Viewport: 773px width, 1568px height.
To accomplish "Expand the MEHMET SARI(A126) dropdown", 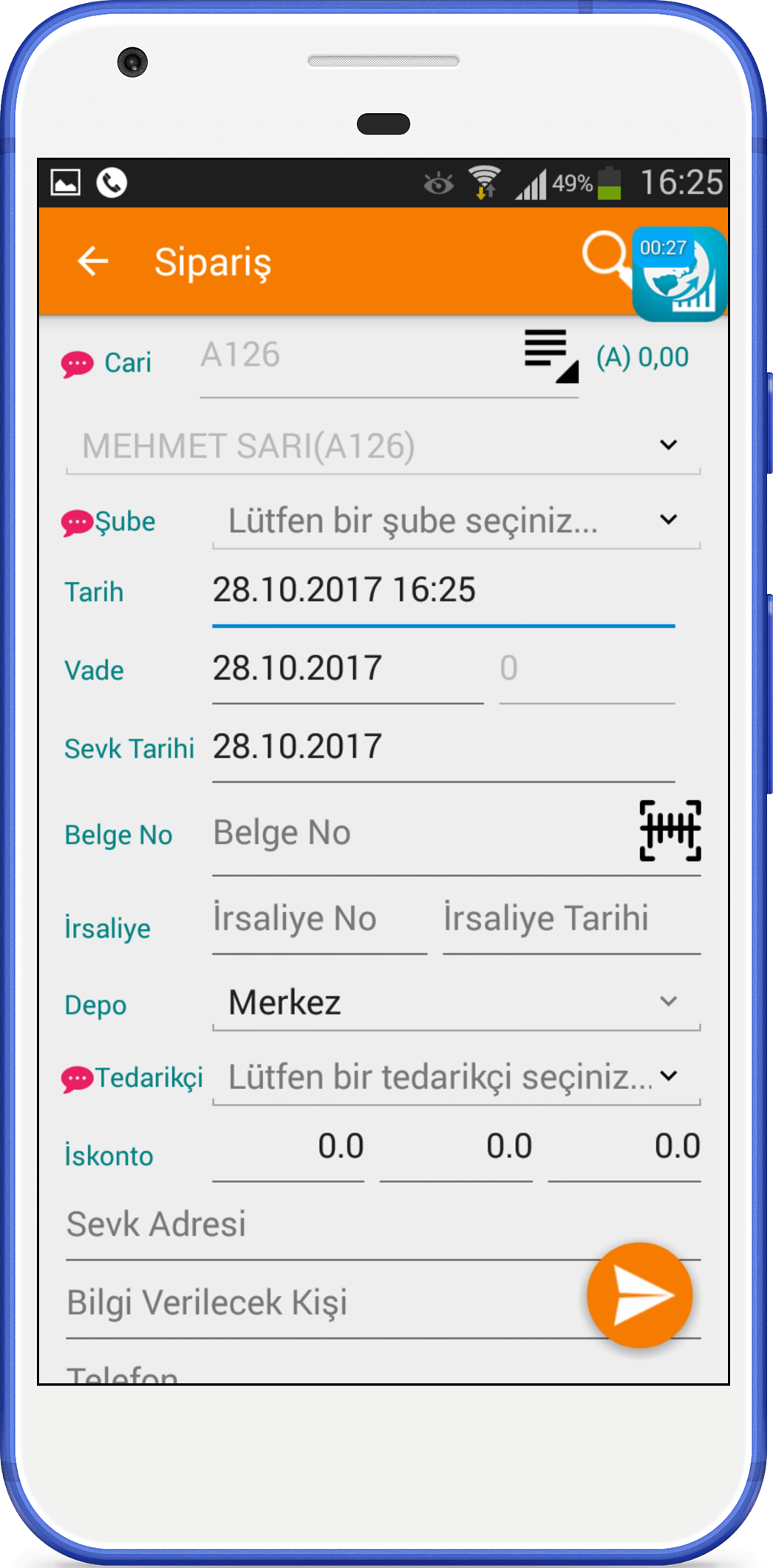I will (x=383, y=446).
